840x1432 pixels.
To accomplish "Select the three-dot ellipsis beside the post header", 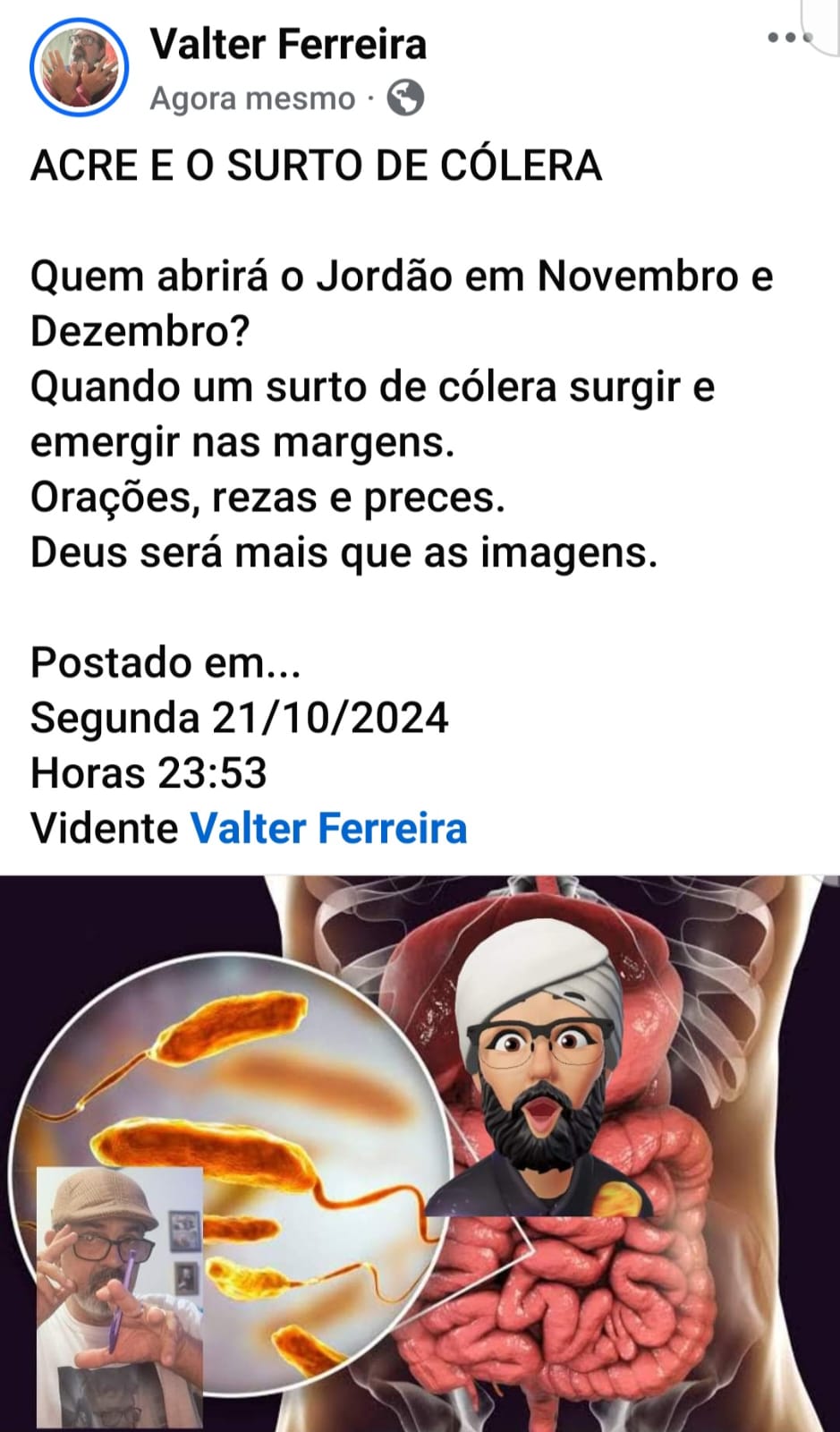I will pyautogui.click(x=783, y=38).
